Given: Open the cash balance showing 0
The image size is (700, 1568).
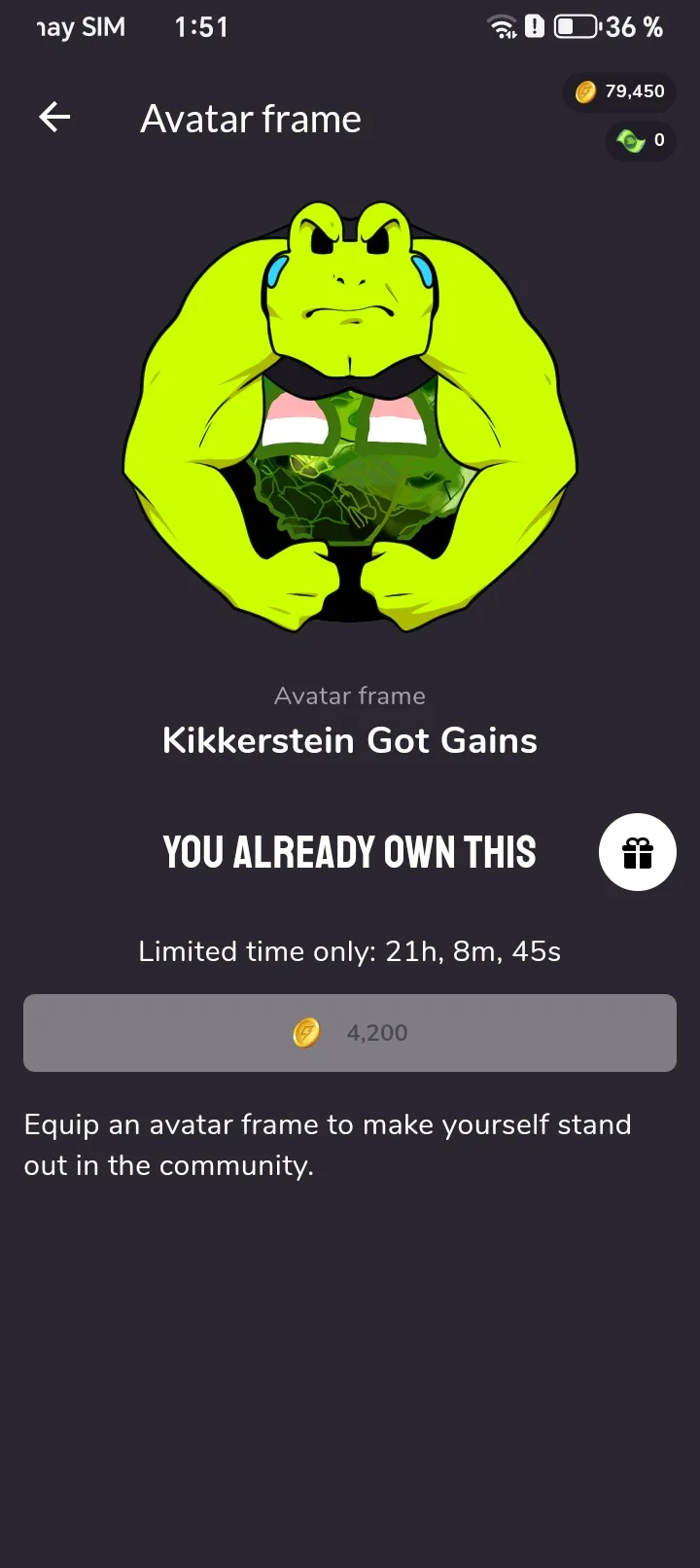Looking at the screenshot, I should 641,141.
